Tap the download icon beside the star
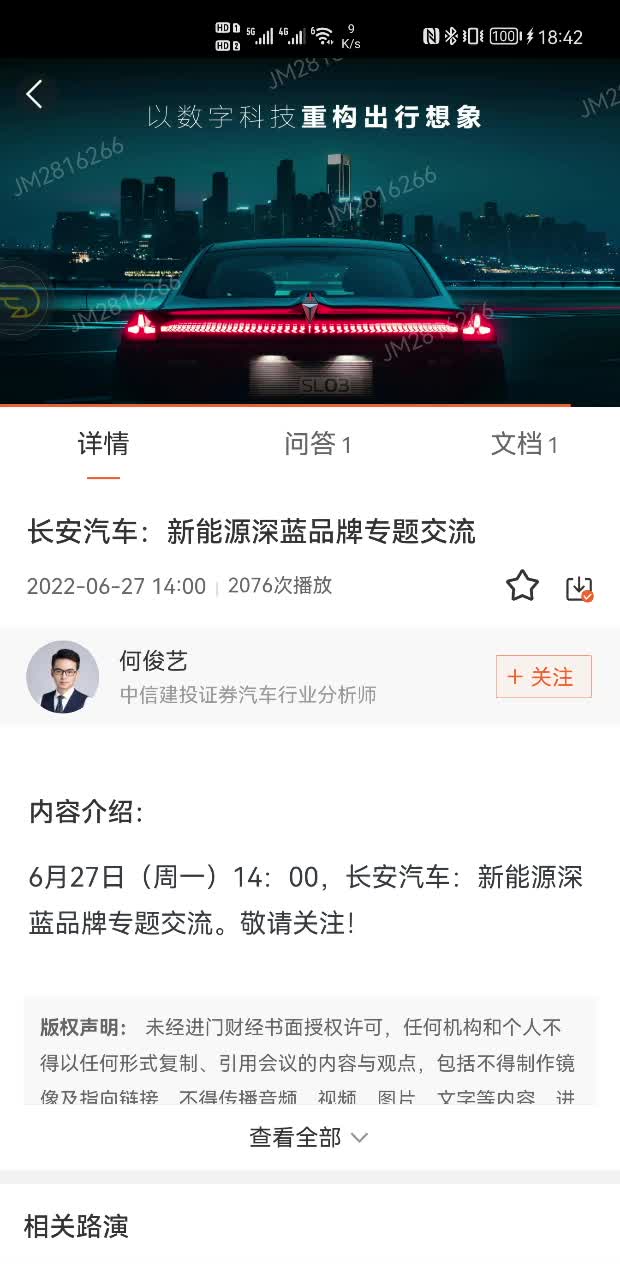 tap(579, 588)
